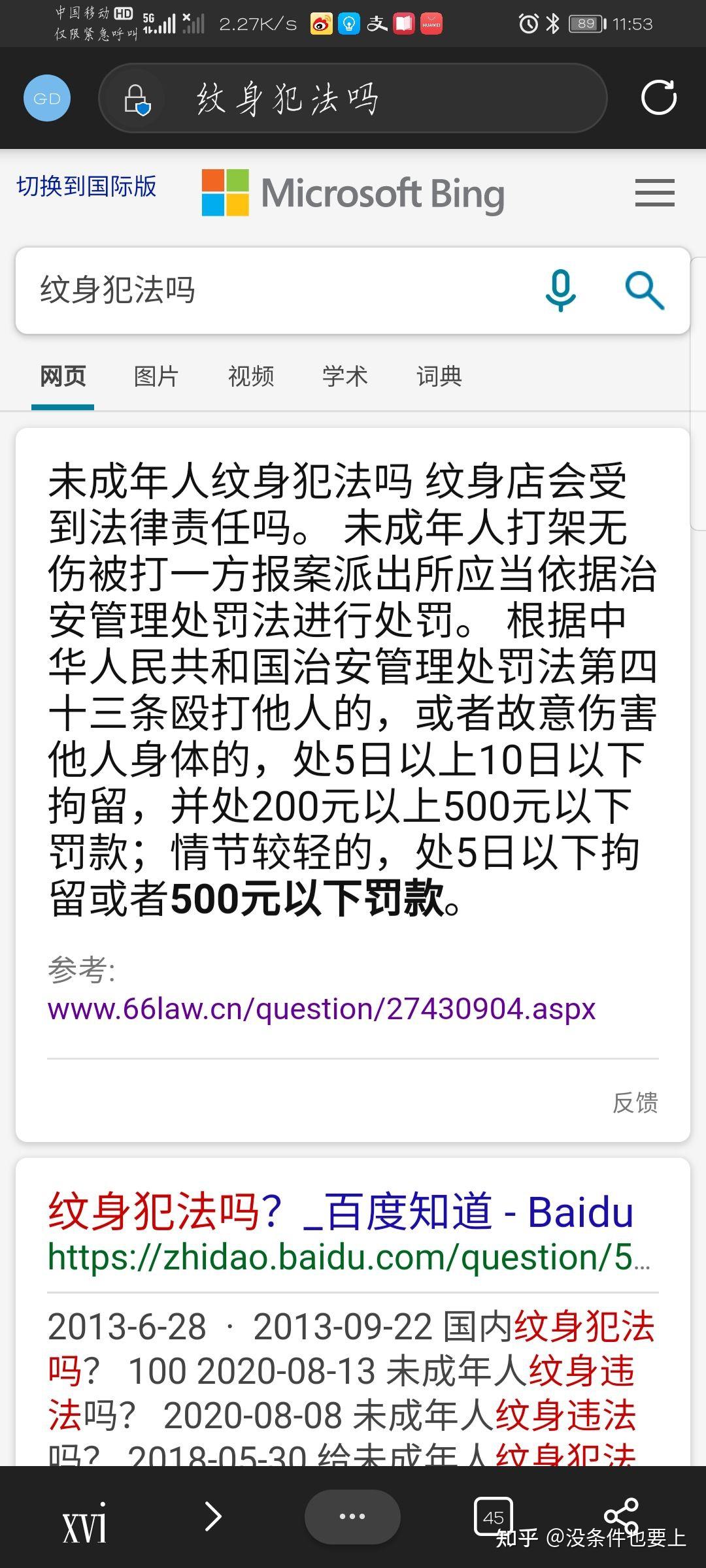Start voice search with the microphone
Screen dimensions: 706x1568
click(560, 290)
